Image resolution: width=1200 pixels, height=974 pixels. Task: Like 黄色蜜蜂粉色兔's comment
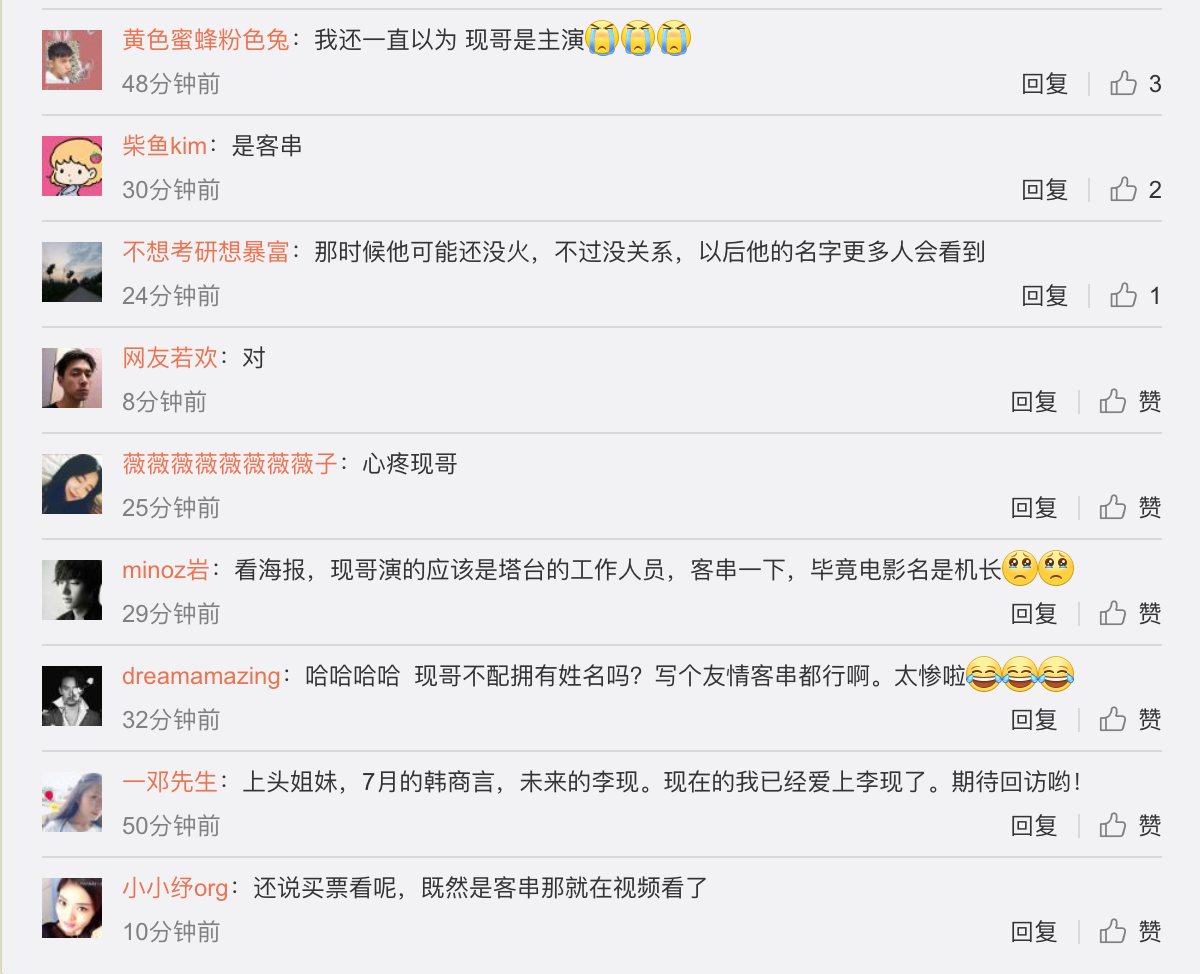(x=1135, y=84)
